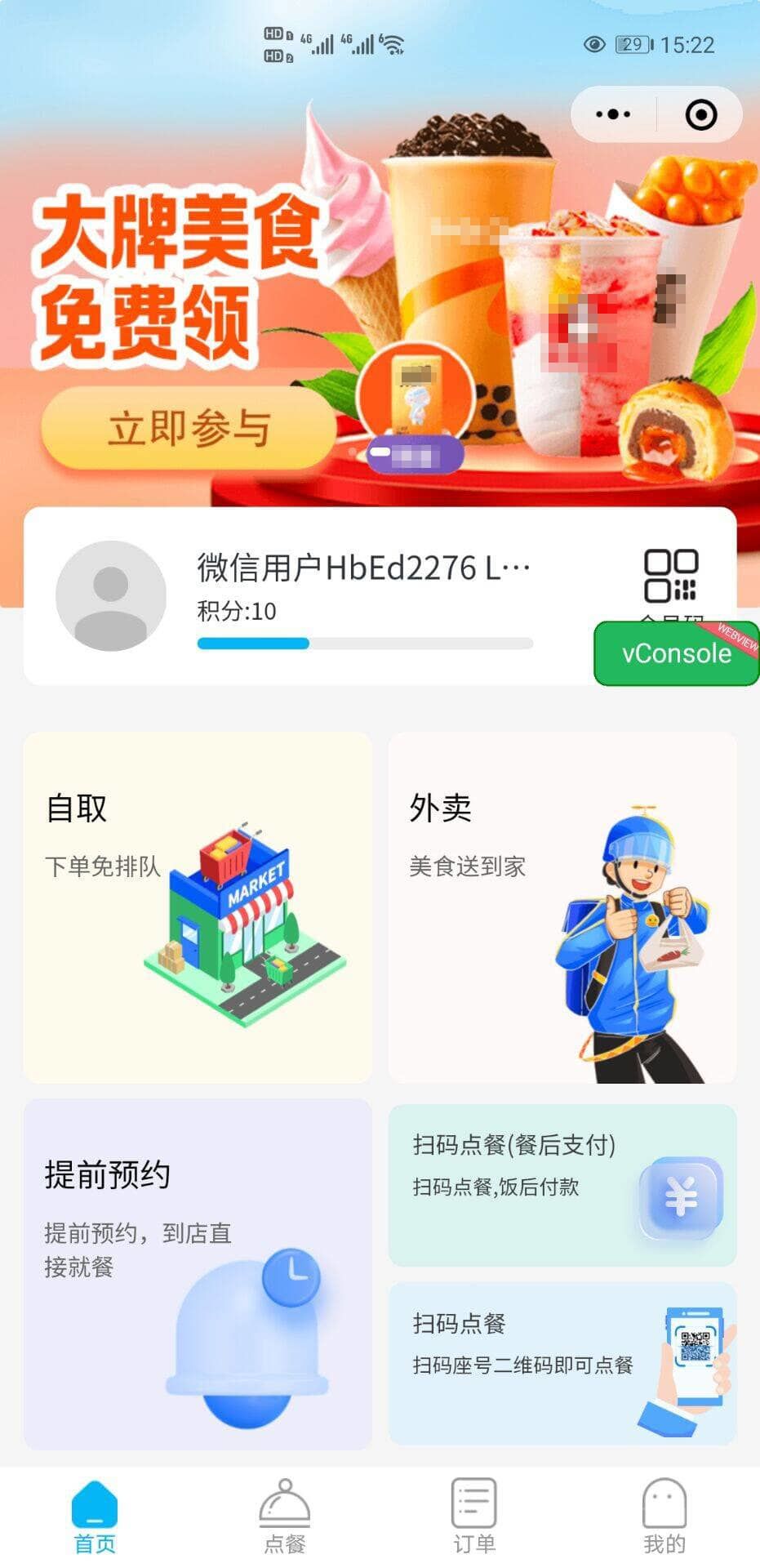Image resolution: width=760 pixels, height=1568 pixels.
Task: Close the mini program with the circle button
Action: click(700, 114)
